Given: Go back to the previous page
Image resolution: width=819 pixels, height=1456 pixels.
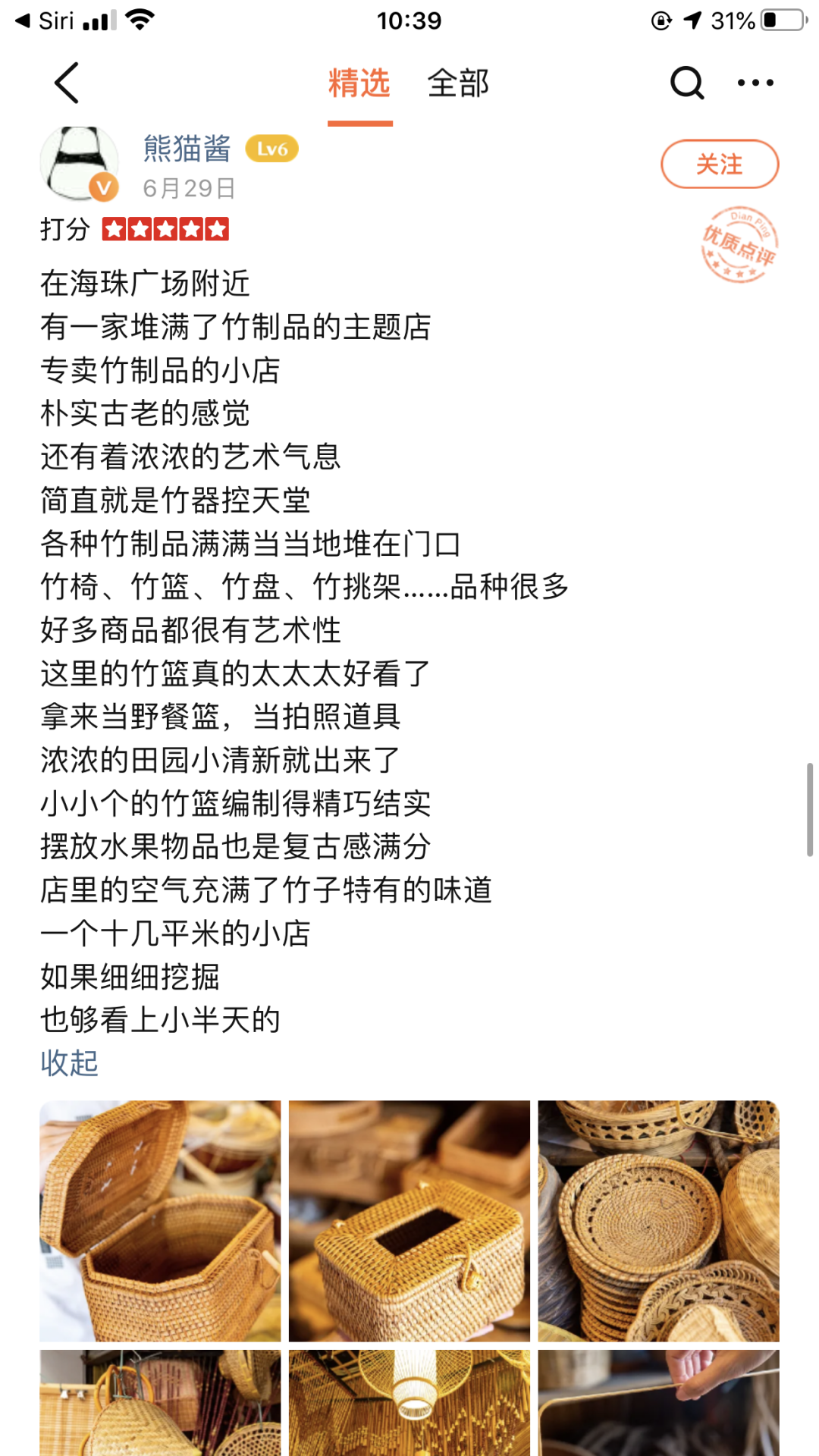Looking at the screenshot, I should tap(67, 83).
